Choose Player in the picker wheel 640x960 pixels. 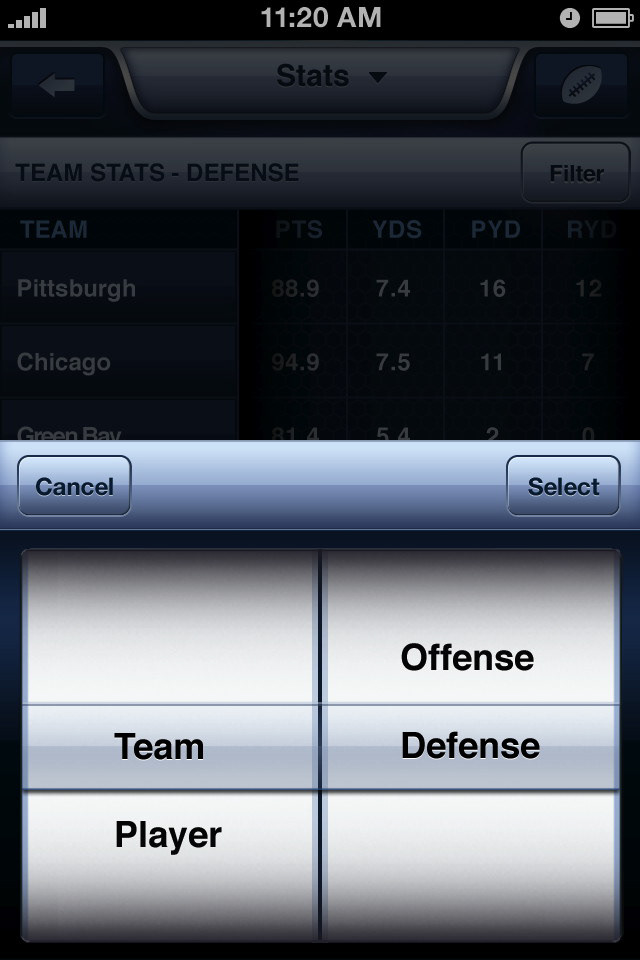[168, 835]
